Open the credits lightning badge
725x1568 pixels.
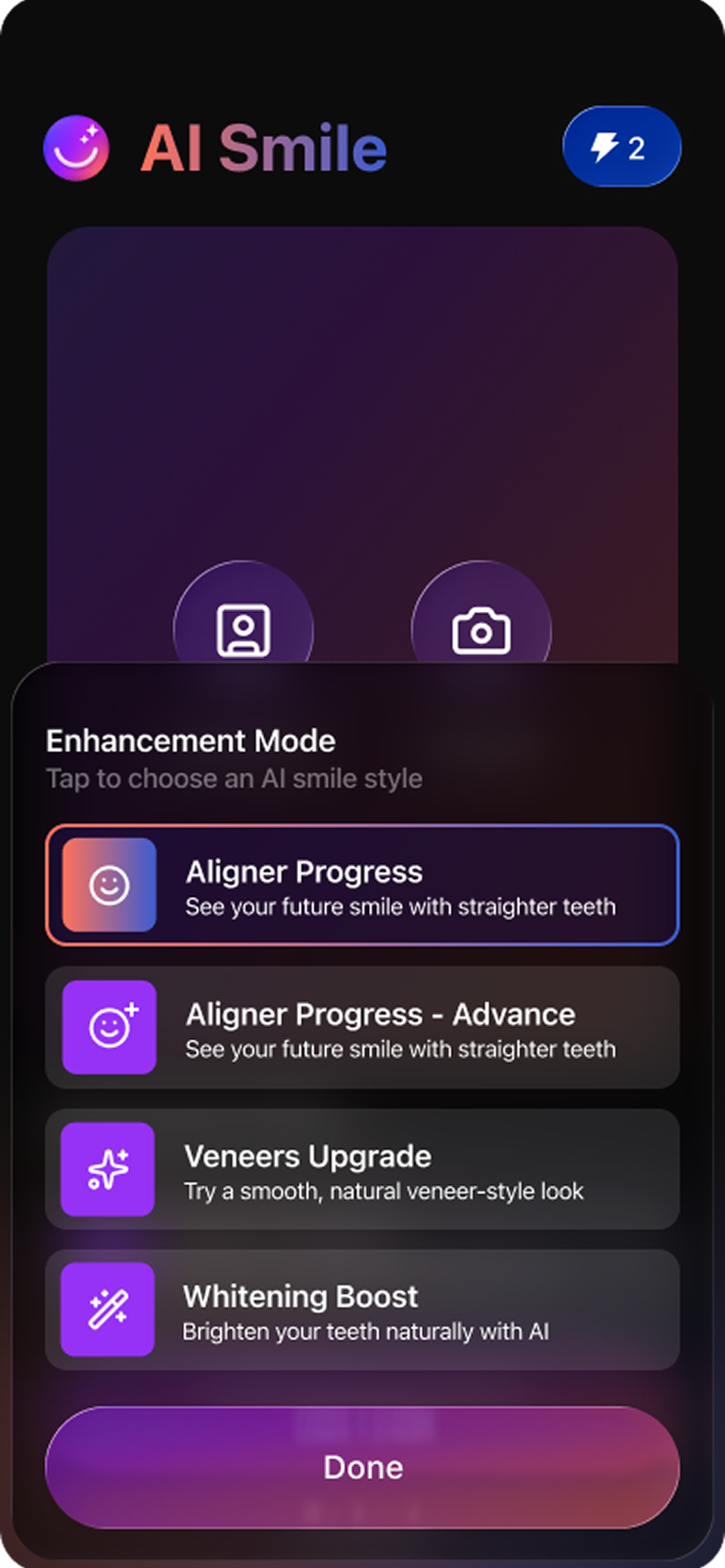point(621,147)
